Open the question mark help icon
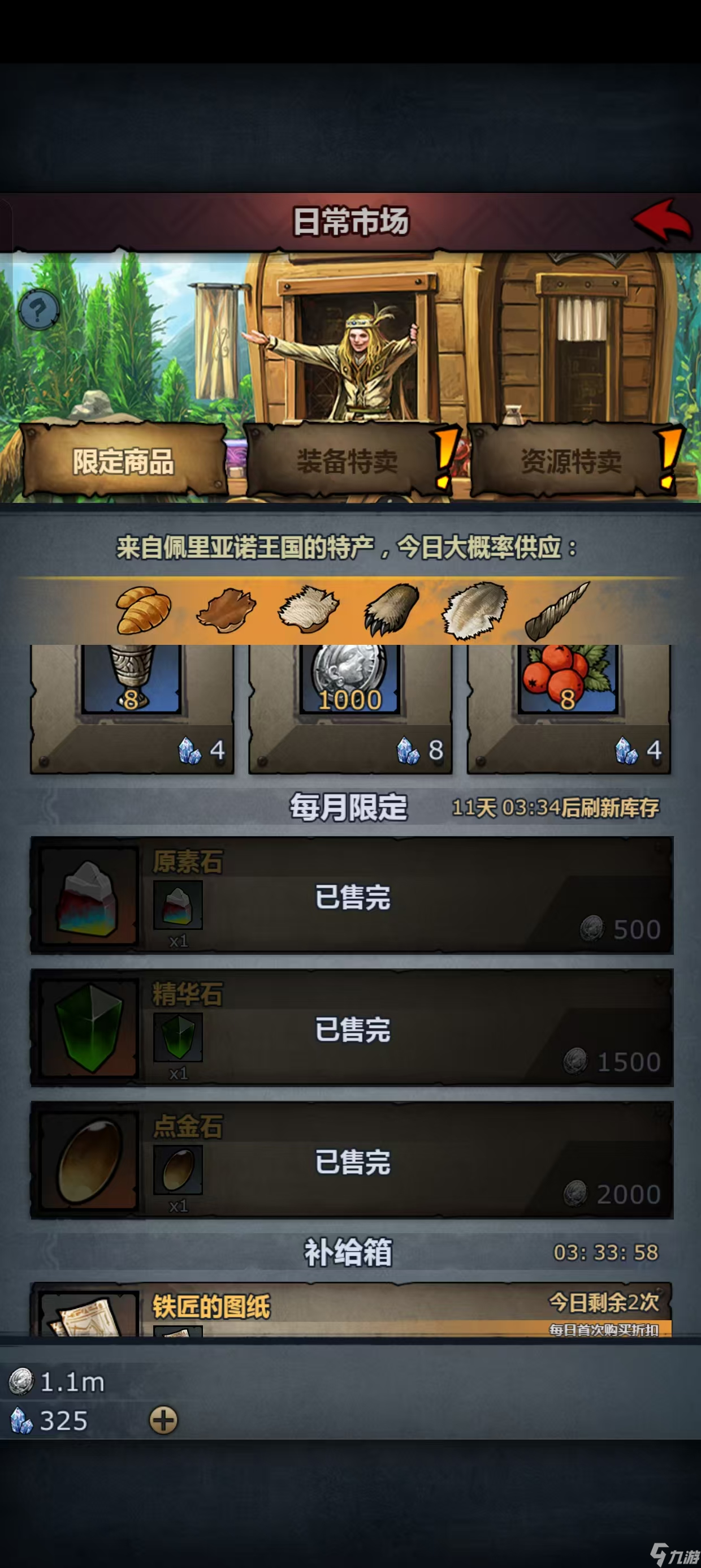 click(x=39, y=310)
